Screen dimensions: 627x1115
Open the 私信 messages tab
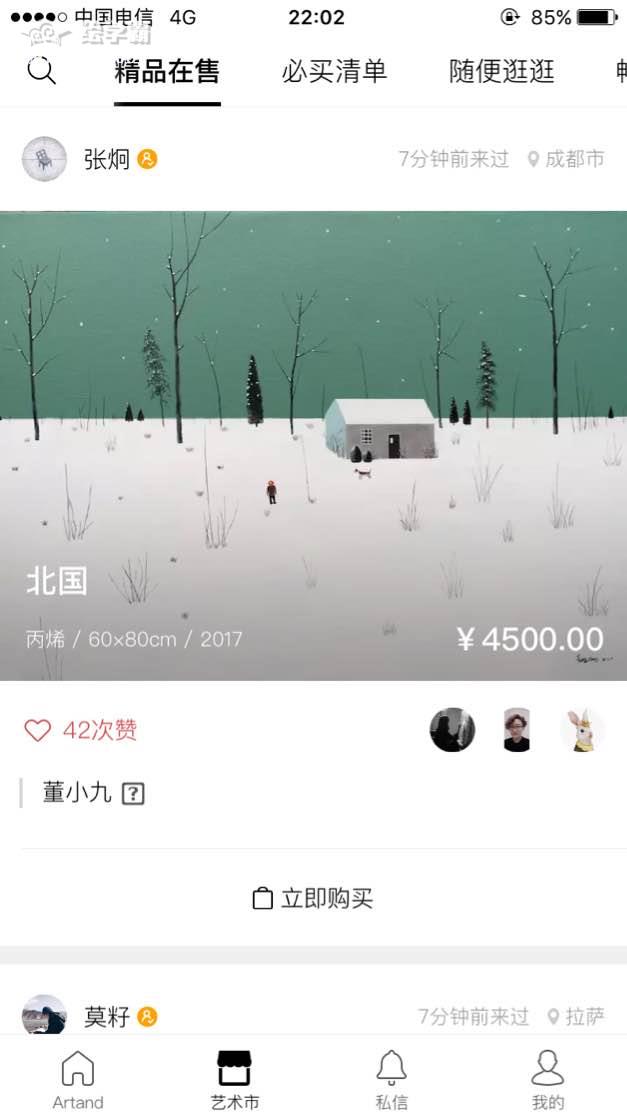391,1078
